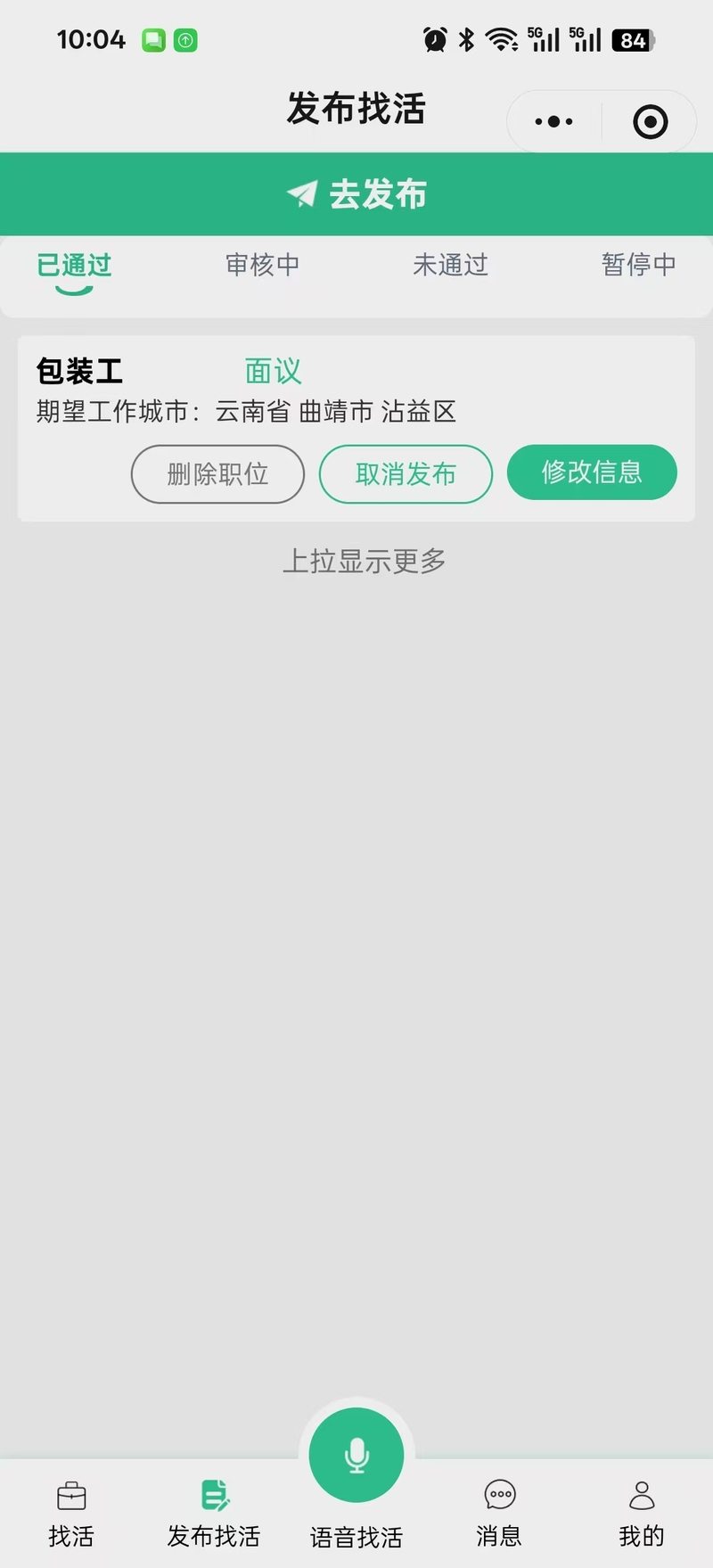The image size is (713, 1568).
Task: Switch to the 暂停中 tab
Action: click(x=638, y=265)
